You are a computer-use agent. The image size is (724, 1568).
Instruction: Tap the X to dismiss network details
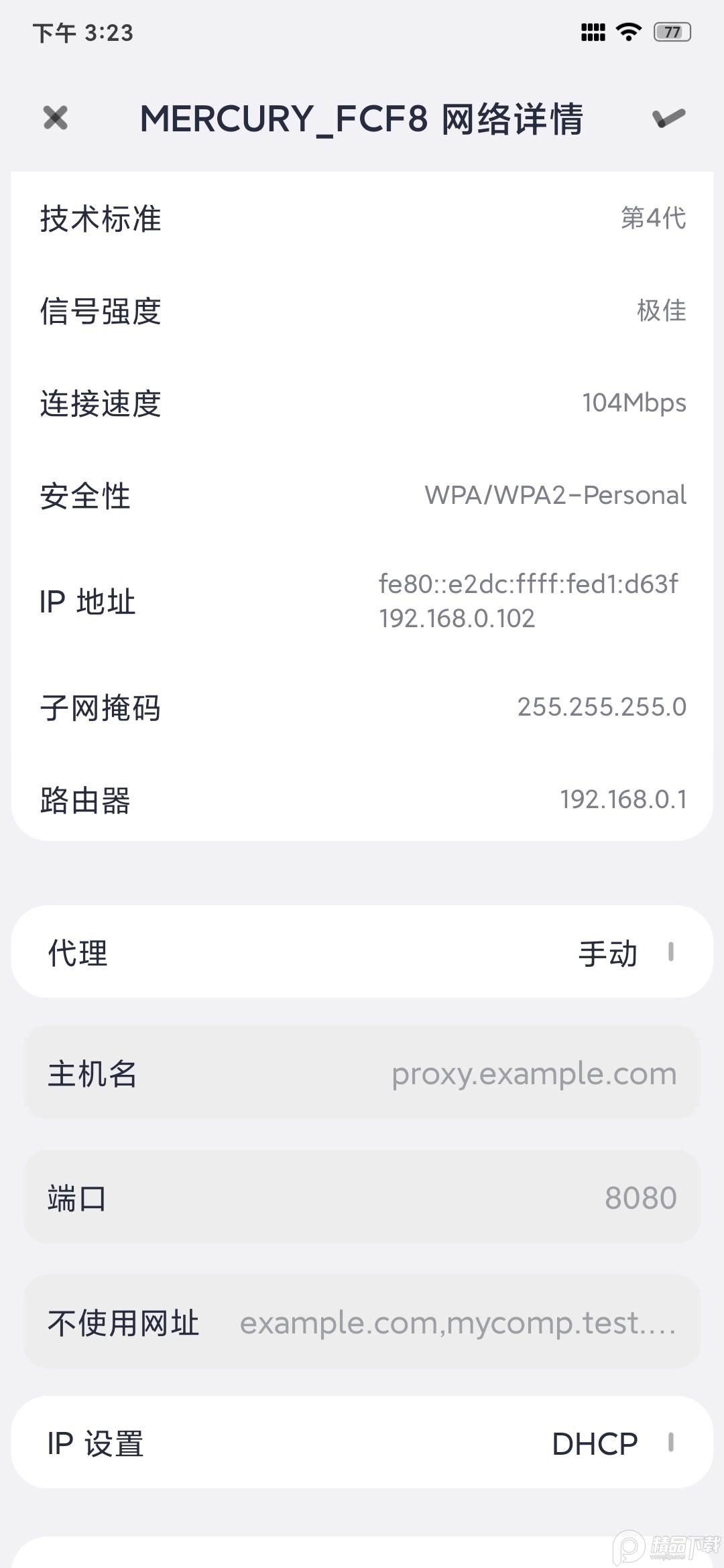[x=55, y=119]
